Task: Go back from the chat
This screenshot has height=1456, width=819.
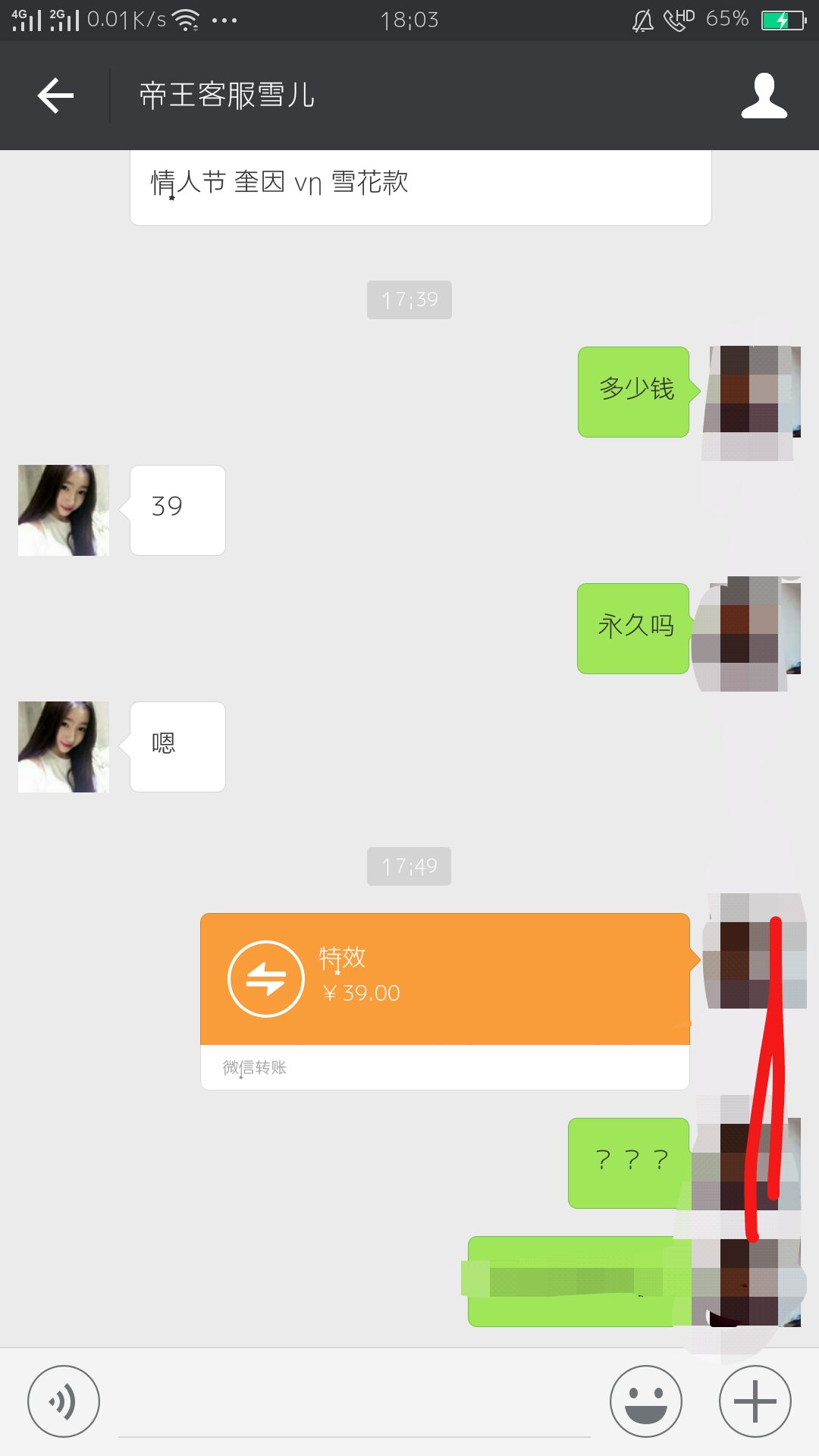Action: point(55,96)
